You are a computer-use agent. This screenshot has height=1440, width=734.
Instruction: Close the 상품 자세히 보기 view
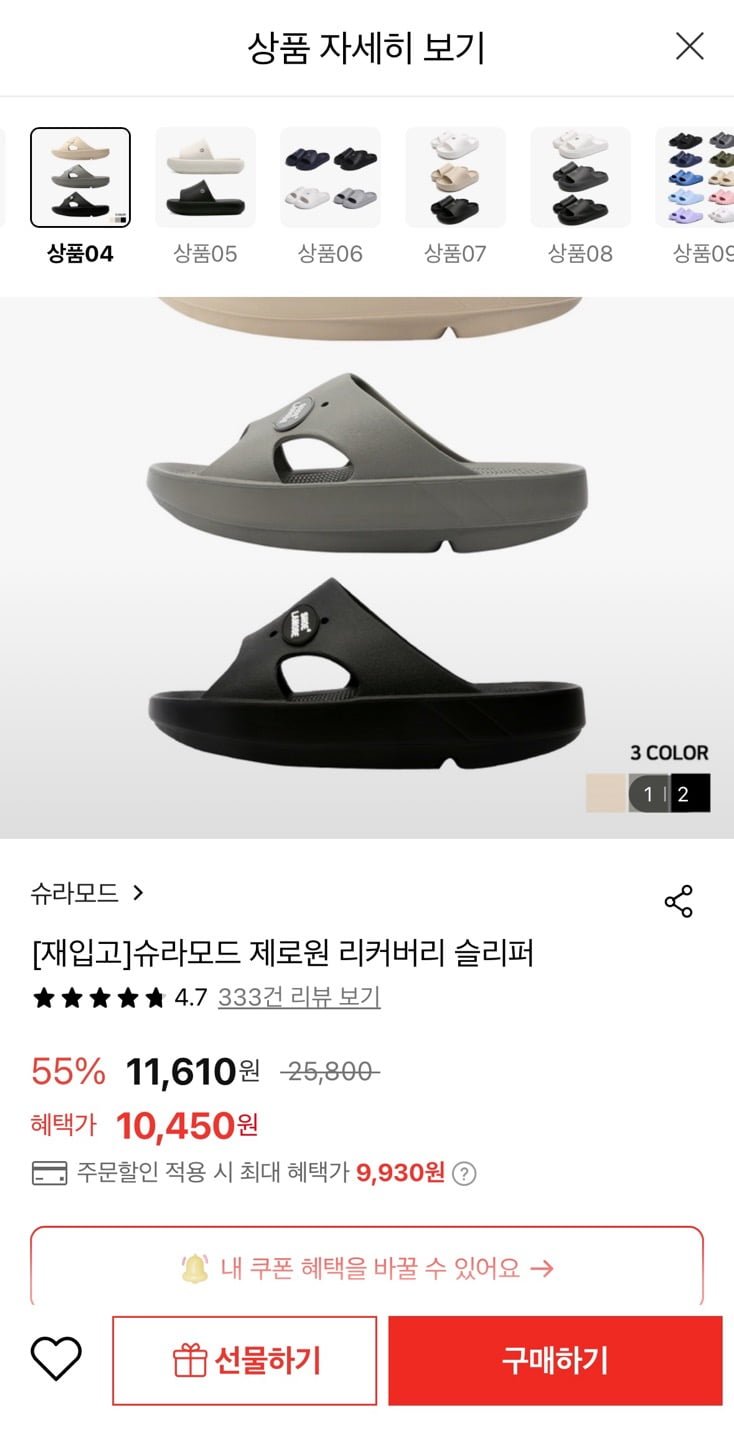[x=689, y=47]
